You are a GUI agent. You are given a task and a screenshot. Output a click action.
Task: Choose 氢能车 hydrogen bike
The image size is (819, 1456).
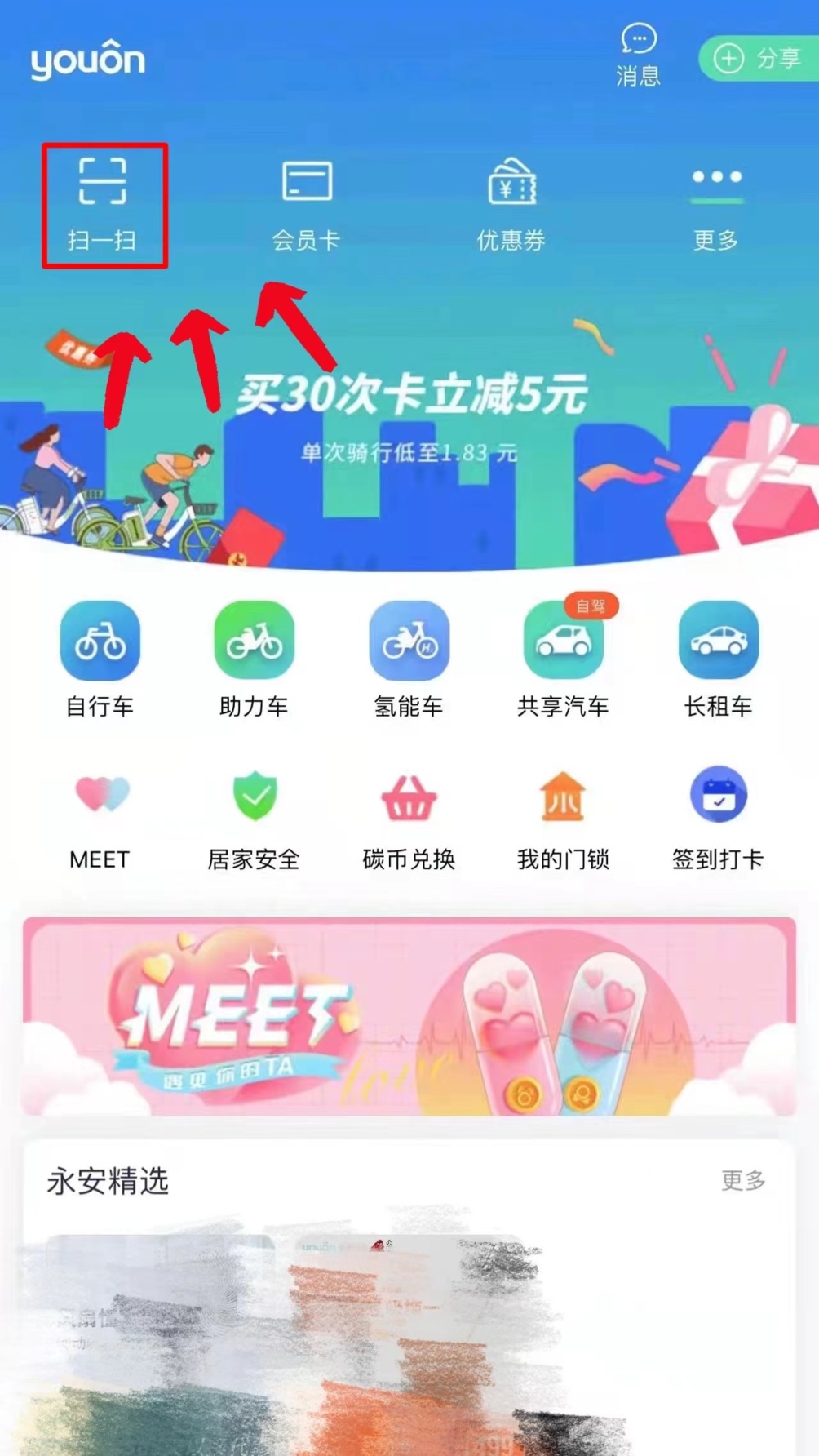(x=409, y=658)
